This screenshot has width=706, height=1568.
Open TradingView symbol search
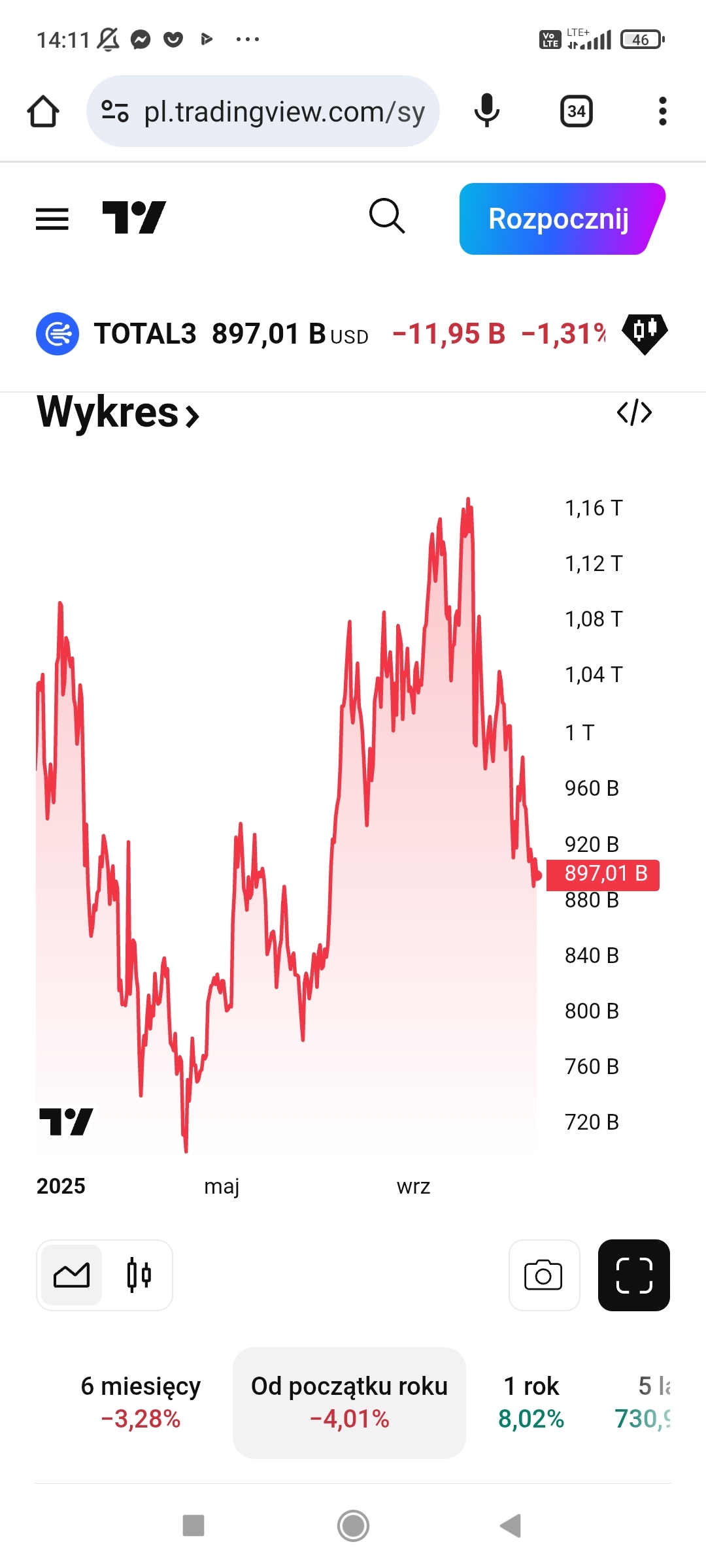pos(387,216)
